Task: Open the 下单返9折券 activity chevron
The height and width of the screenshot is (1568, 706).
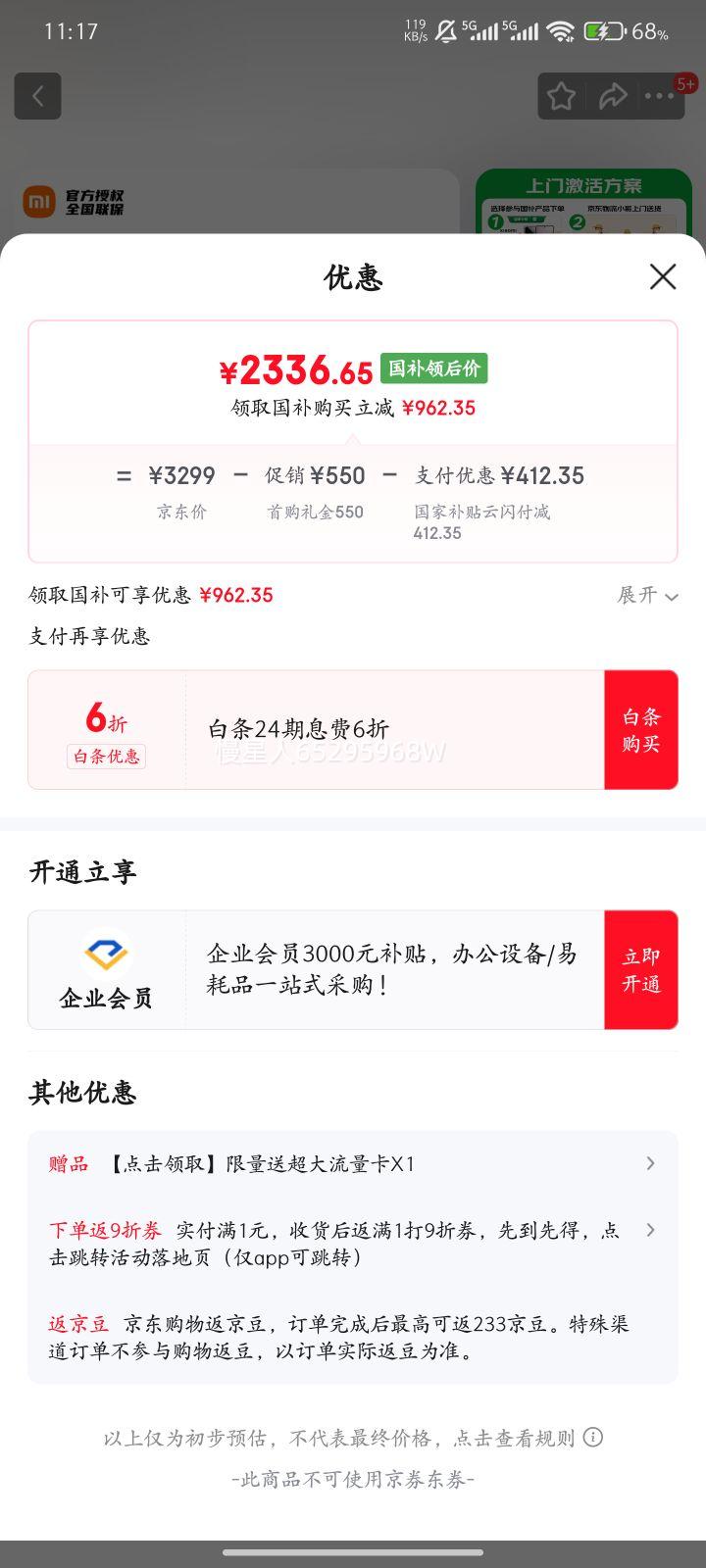Action: click(650, 1230)
